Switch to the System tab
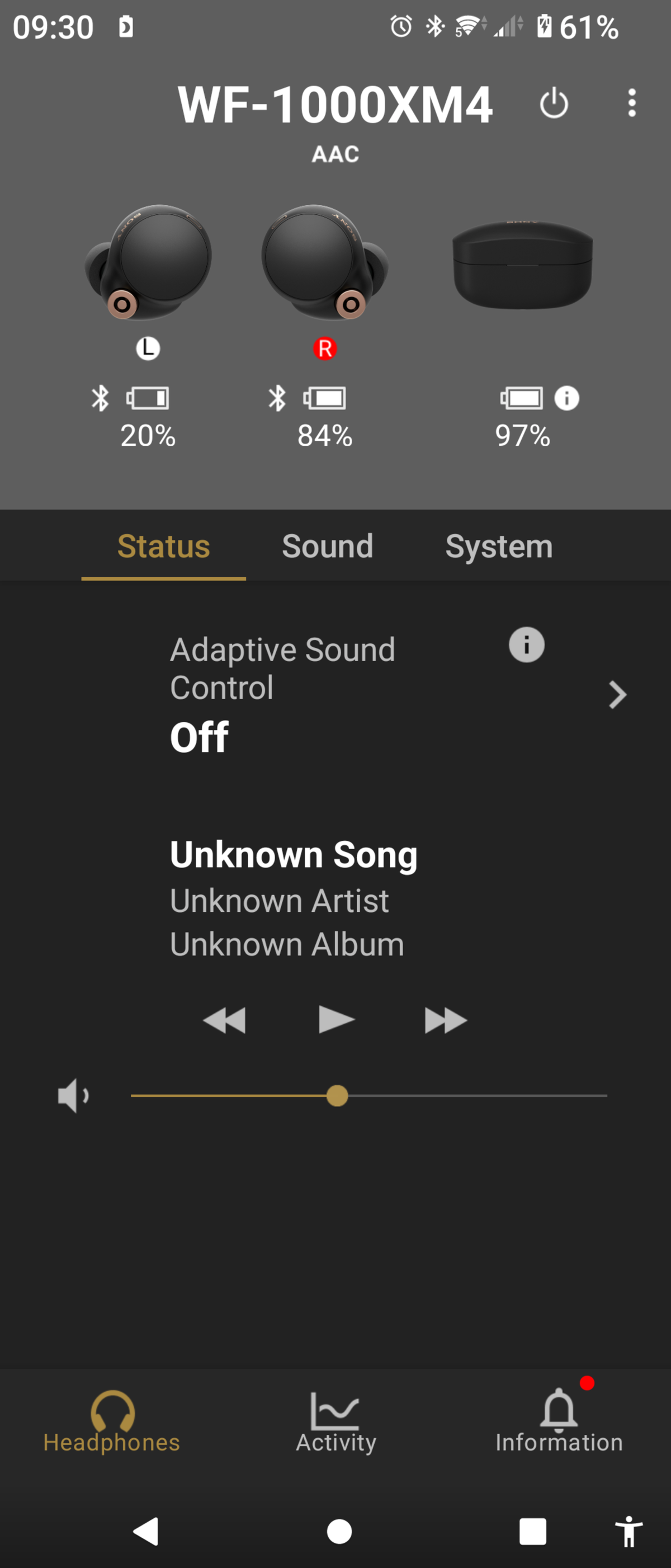Viewport: 671px width, 1568px height. coord(498,546)
